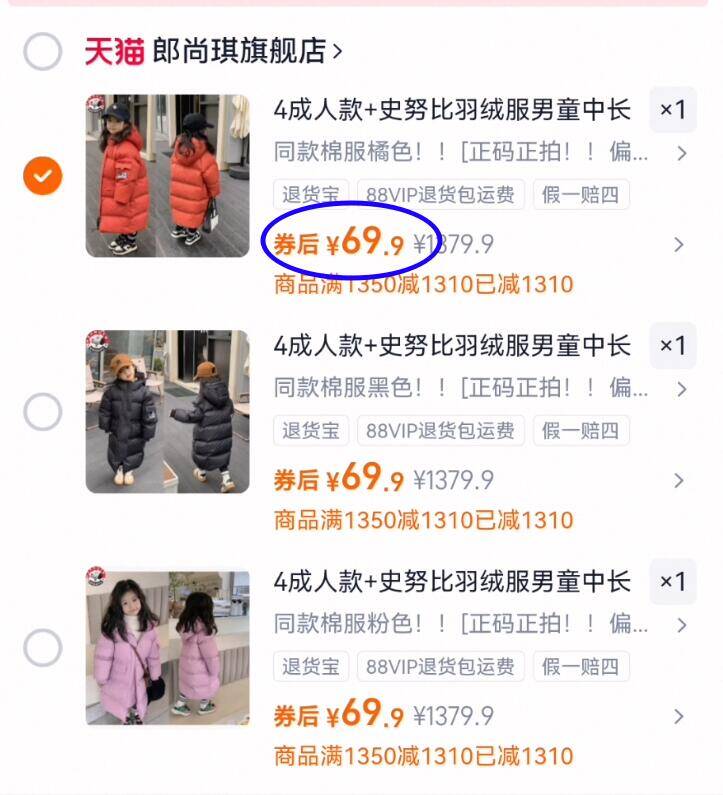Uncheck the orange 橘色 coat item
The width and height of the screenshot is (723, 795).
coord(43,176)
